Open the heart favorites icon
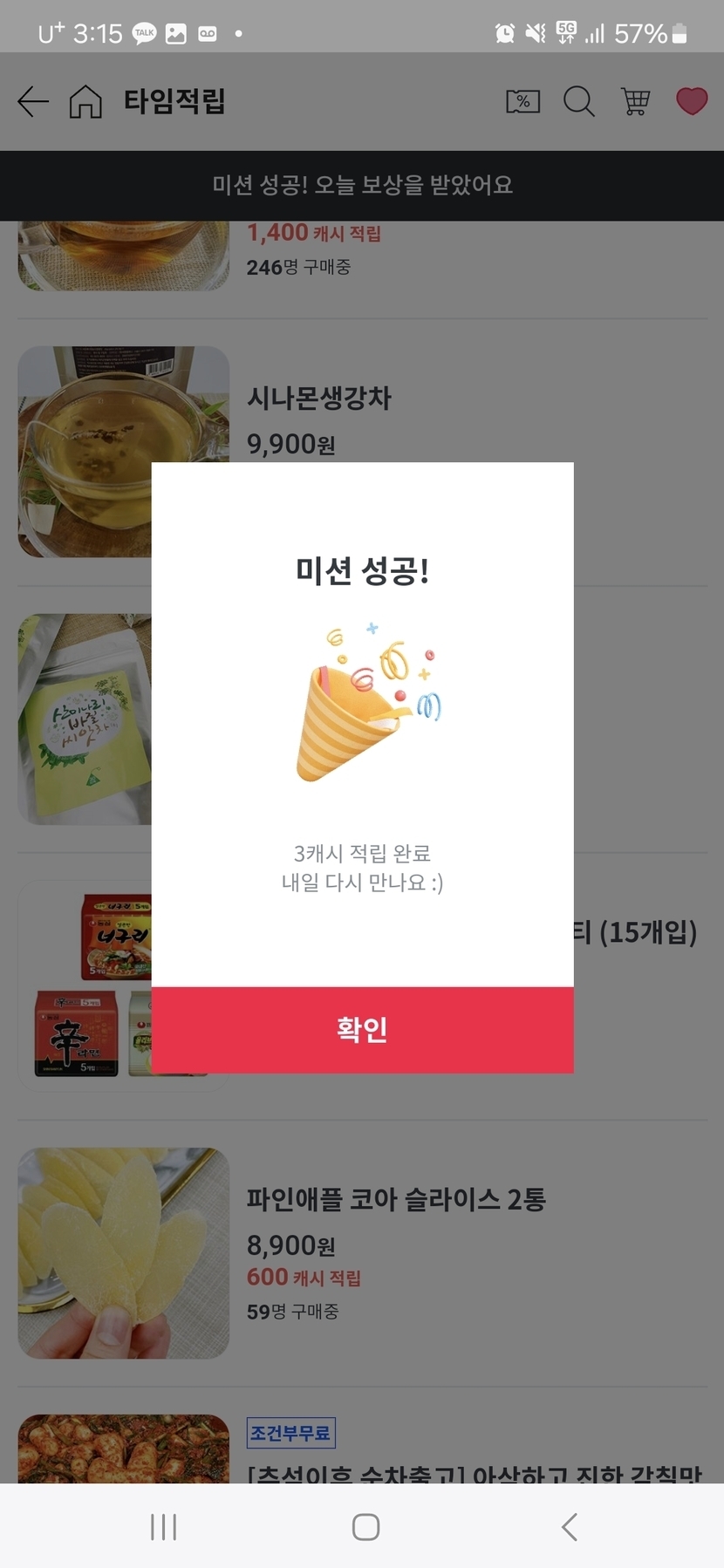Viewport: 724px width, 1568px height. (692, 102)
